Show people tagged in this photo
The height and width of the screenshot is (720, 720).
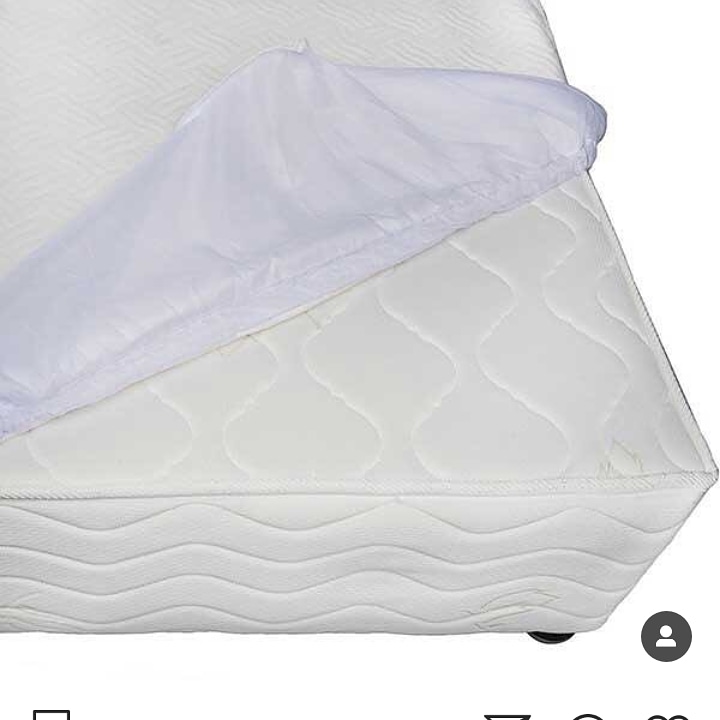click(666, 637)
